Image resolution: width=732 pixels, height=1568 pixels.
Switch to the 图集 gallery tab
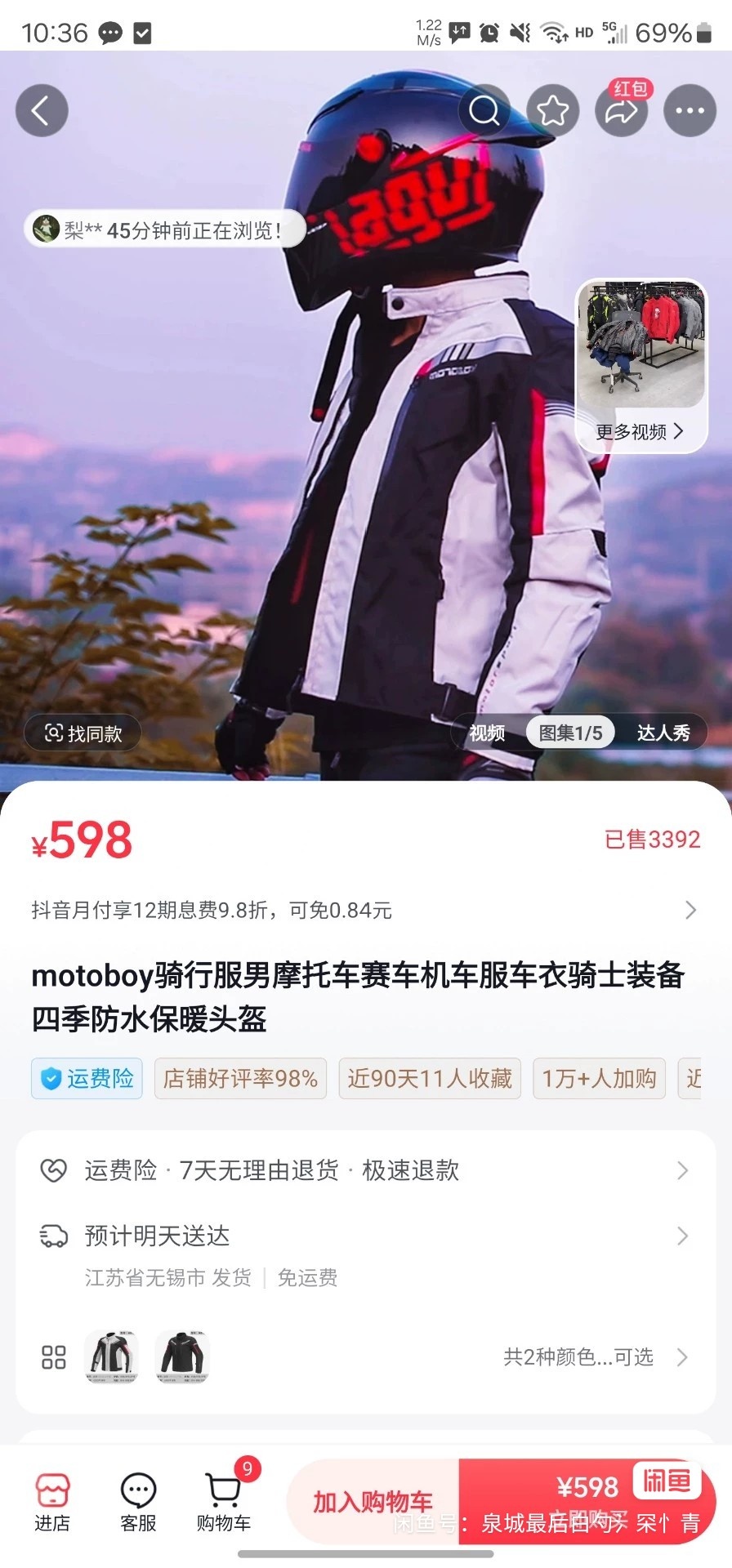[570, 733]
